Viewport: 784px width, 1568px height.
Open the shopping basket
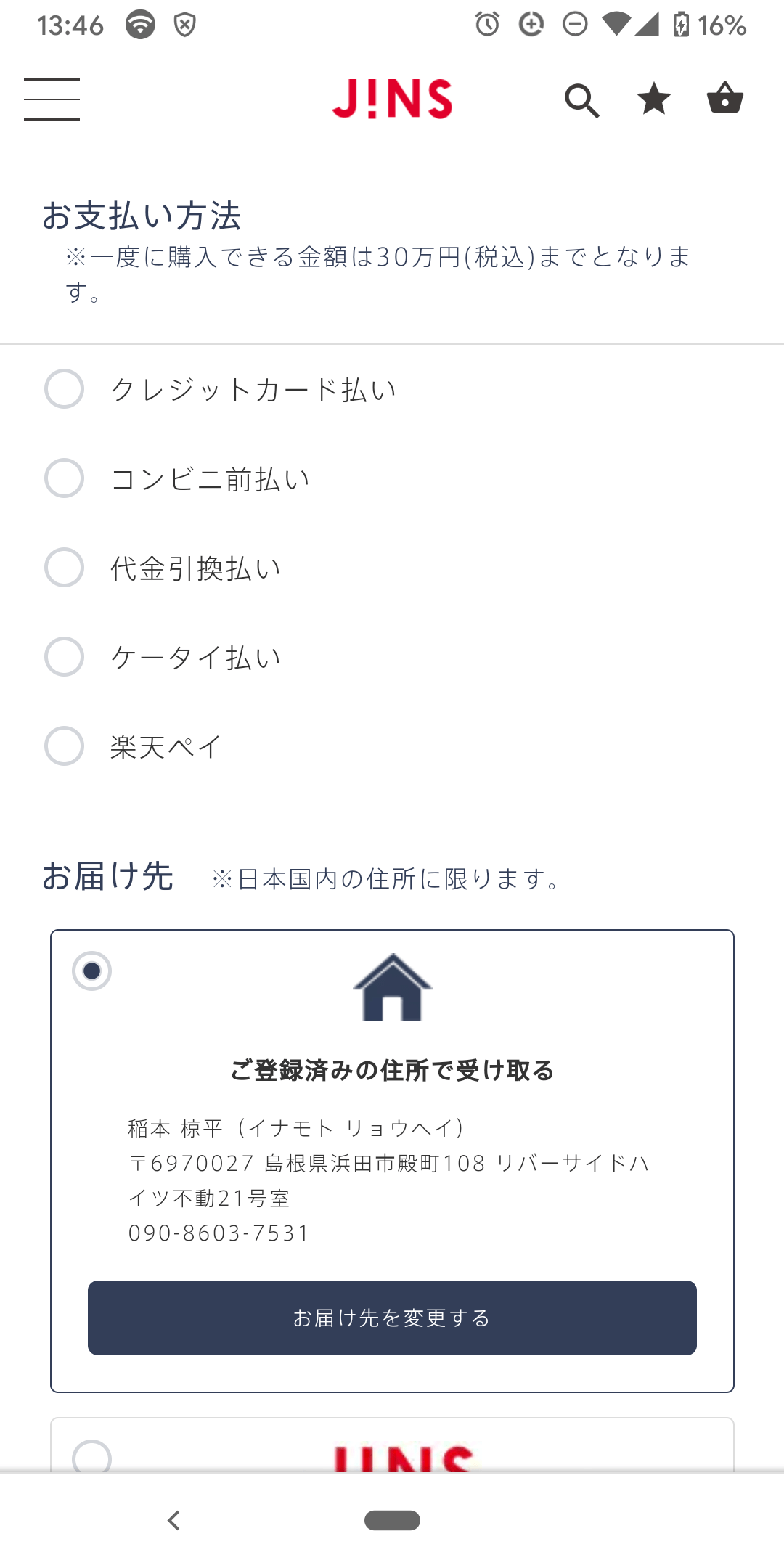724,98
